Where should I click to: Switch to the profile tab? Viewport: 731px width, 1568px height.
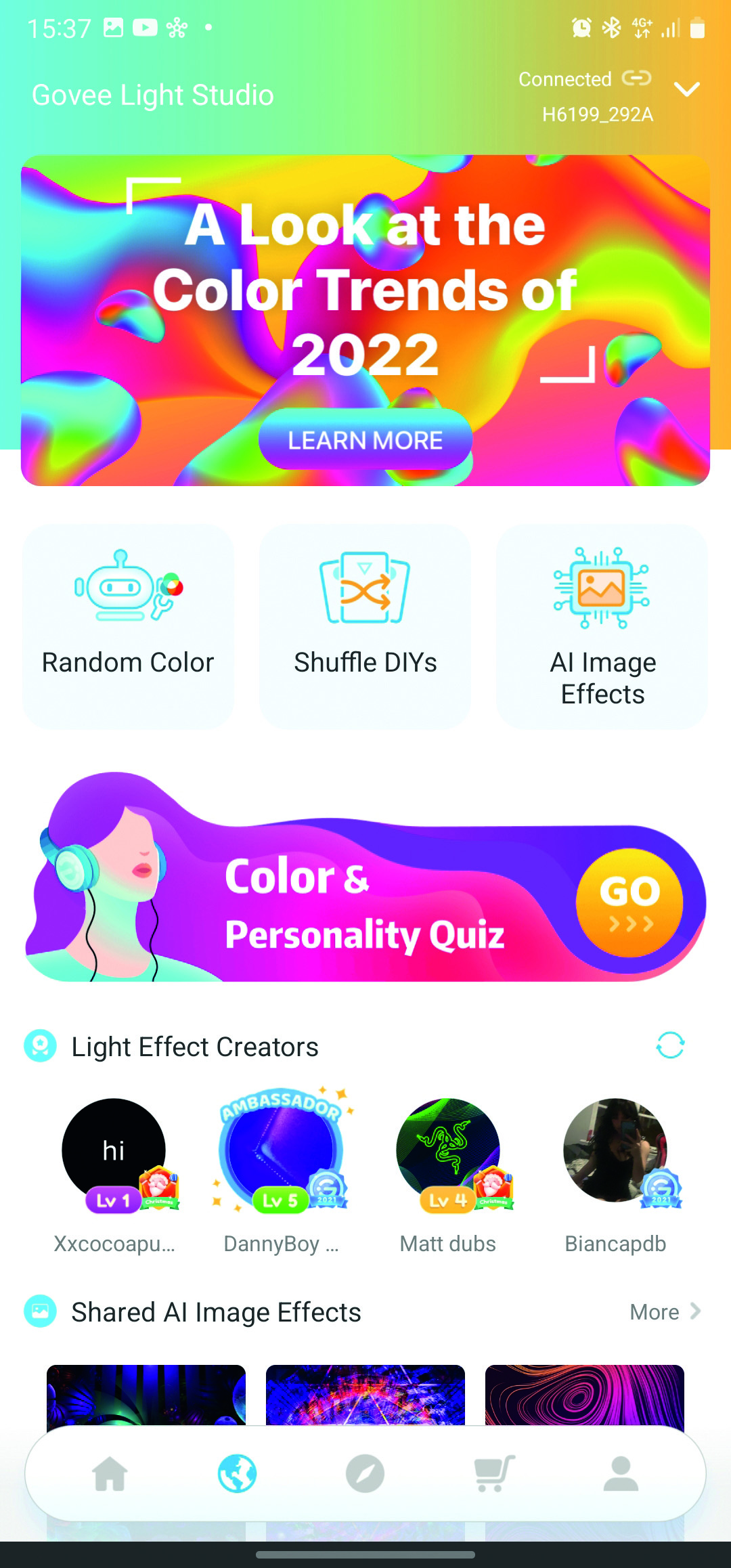pyautogui.click(x=621, y=1473)
